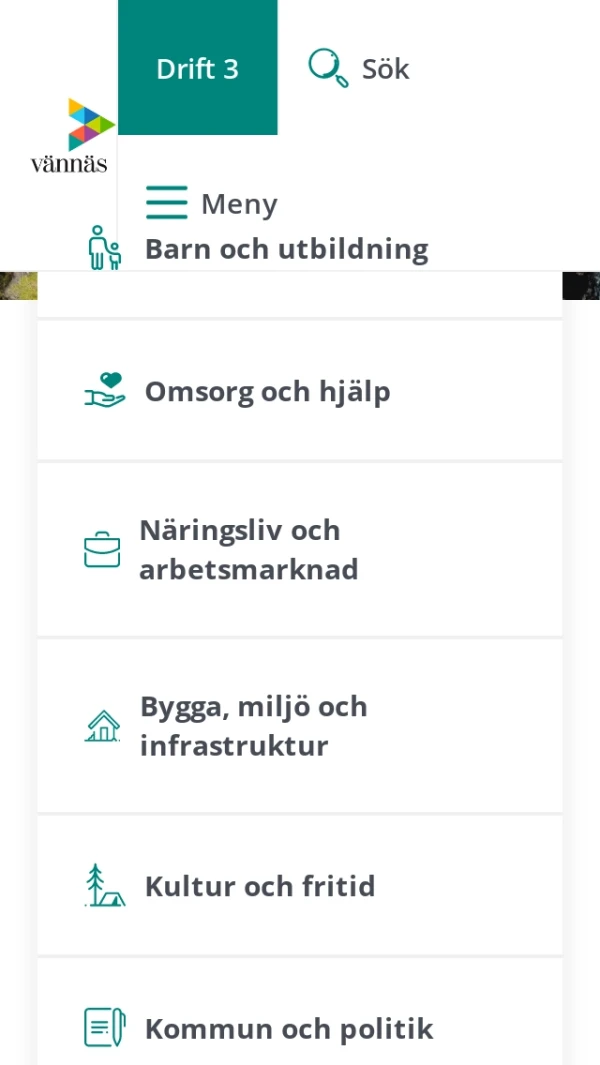The image size is (600, 1065).
Task: Open the Drift 3 status button
Action: click(197, 68)
